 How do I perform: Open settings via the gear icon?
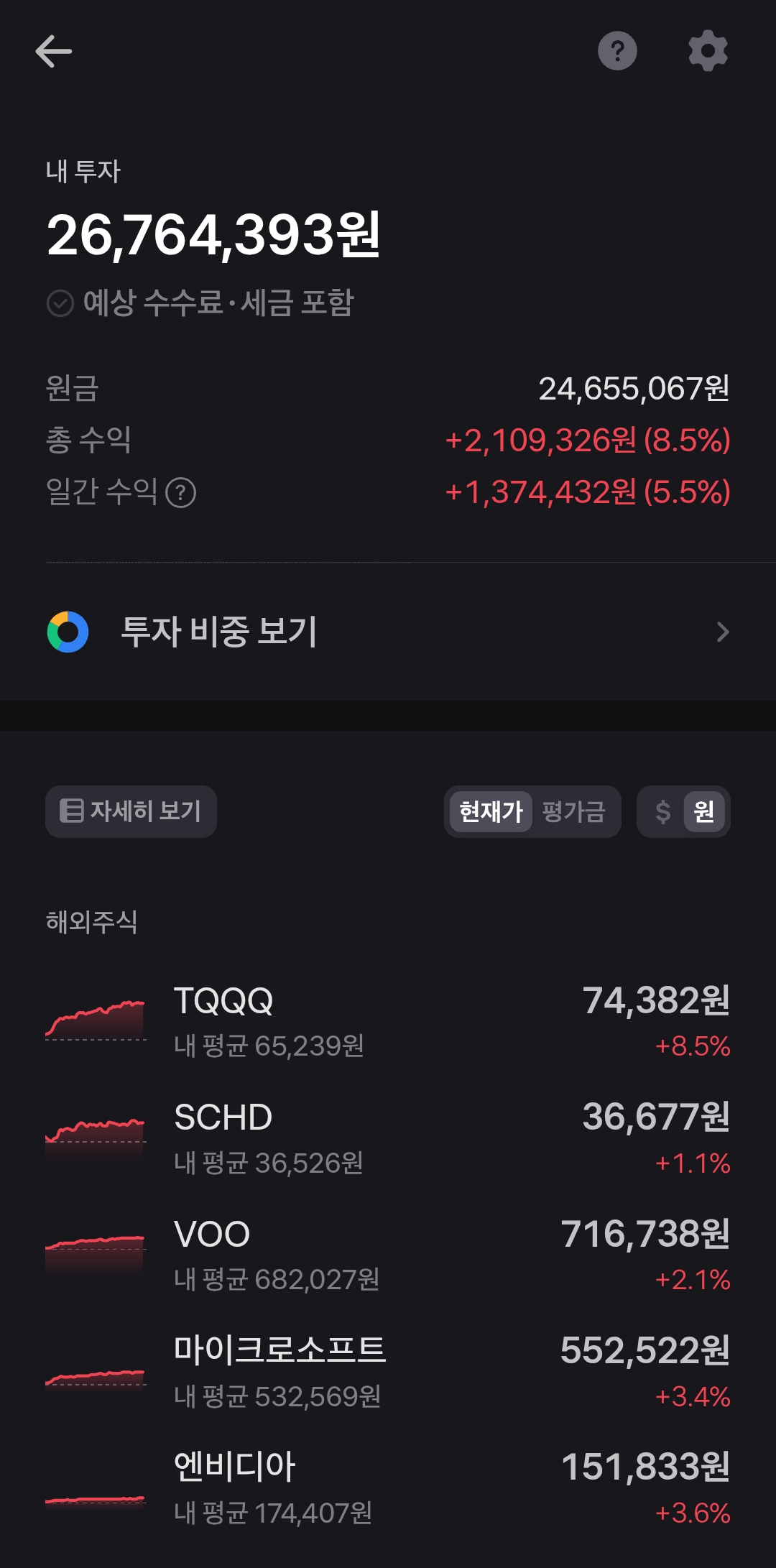pyautogui.click(x=708, y=50)
